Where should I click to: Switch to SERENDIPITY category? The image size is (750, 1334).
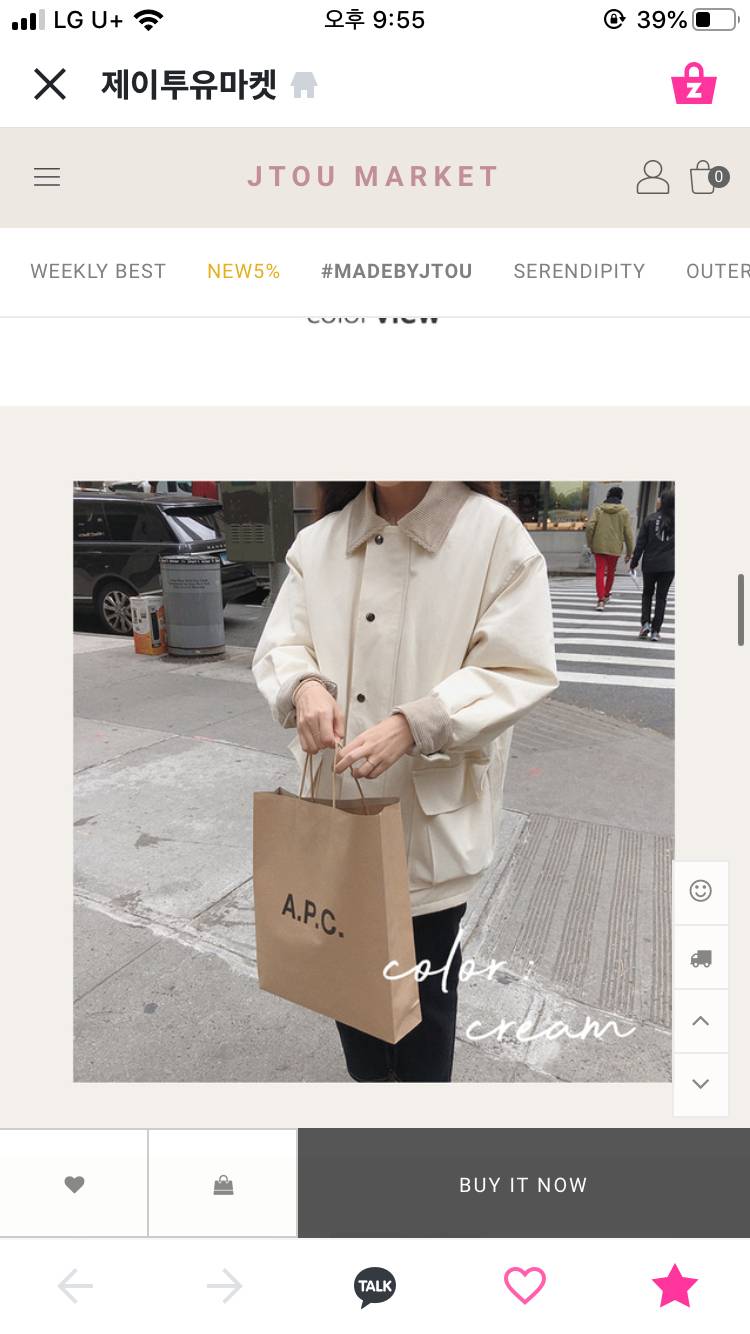(579, 271)
